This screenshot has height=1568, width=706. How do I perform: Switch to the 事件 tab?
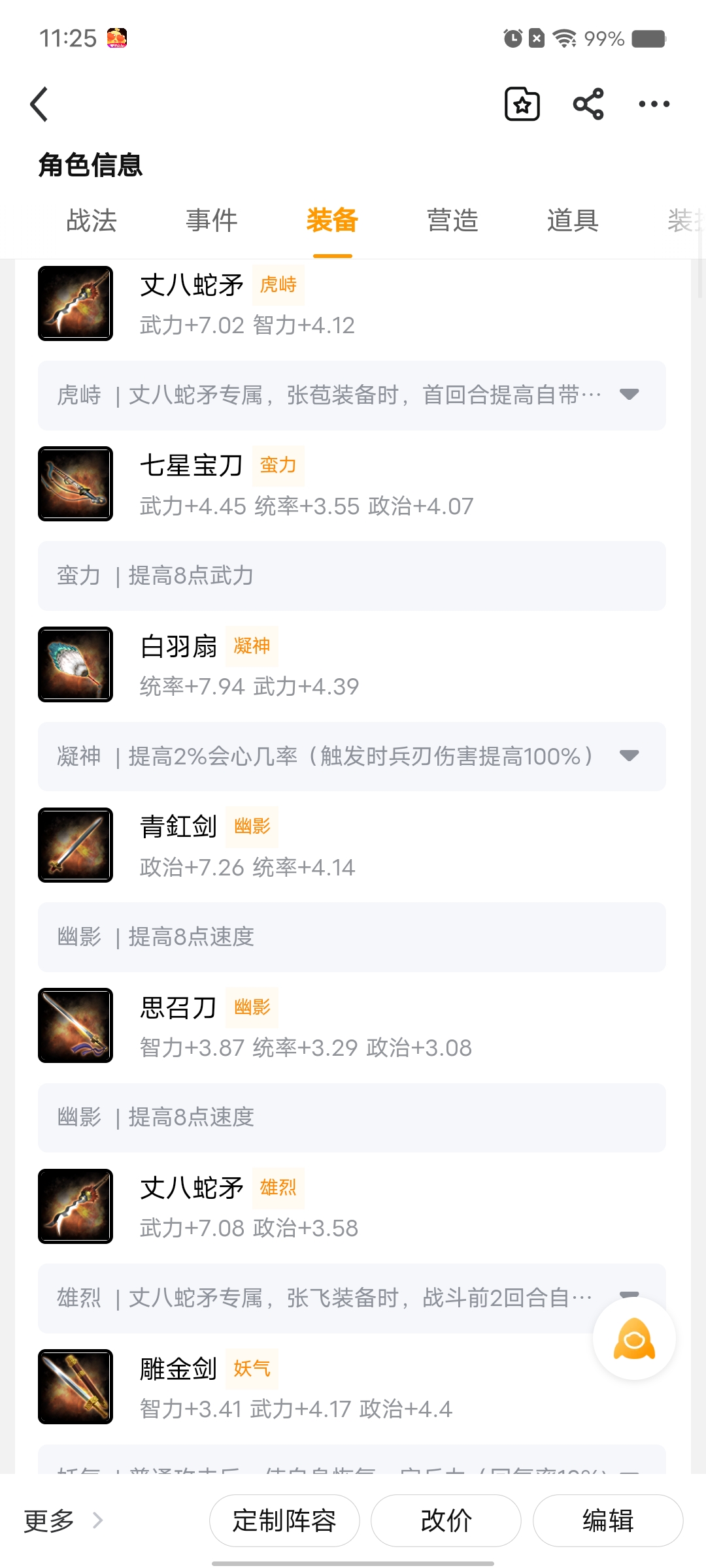pos(212,221)
